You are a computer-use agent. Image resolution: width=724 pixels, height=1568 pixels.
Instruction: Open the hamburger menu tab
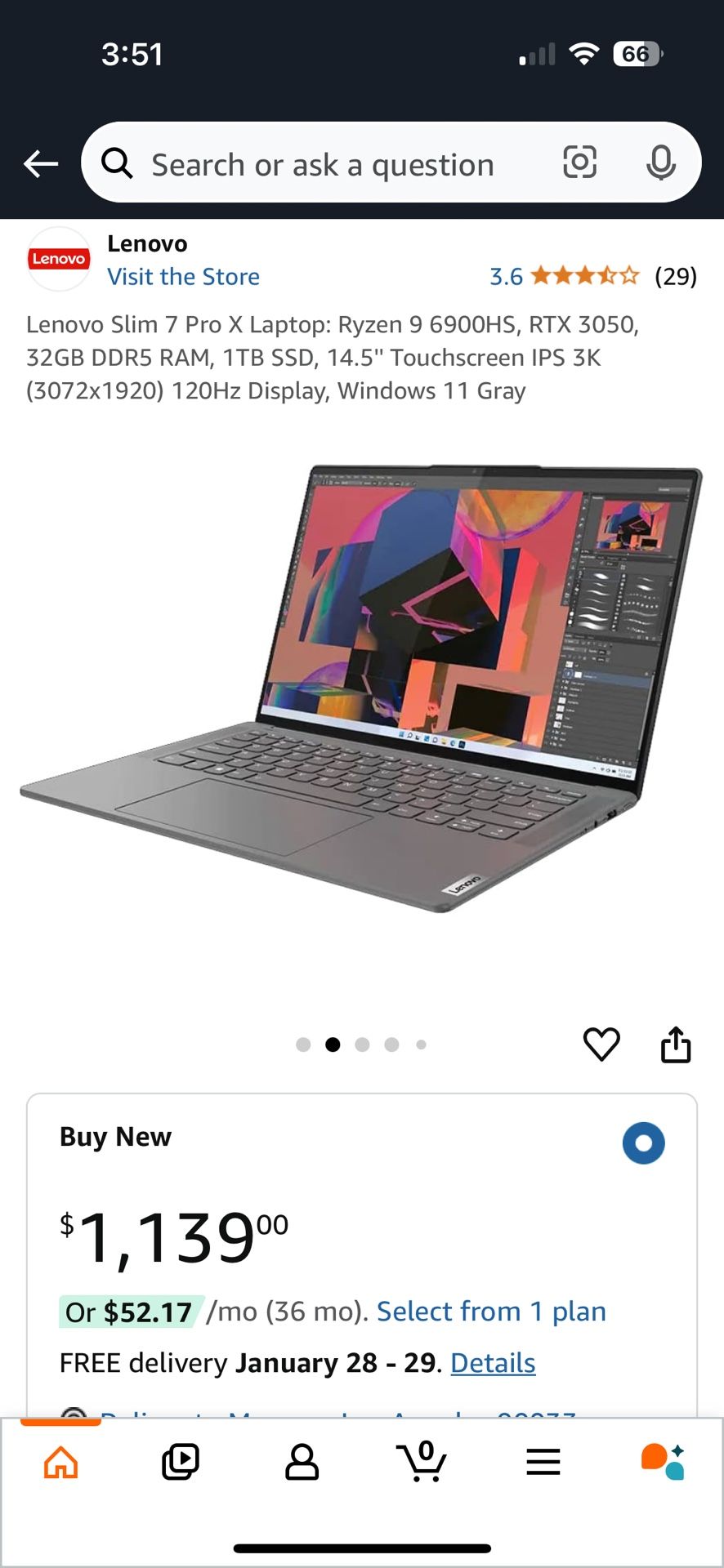pos(543,1462)
